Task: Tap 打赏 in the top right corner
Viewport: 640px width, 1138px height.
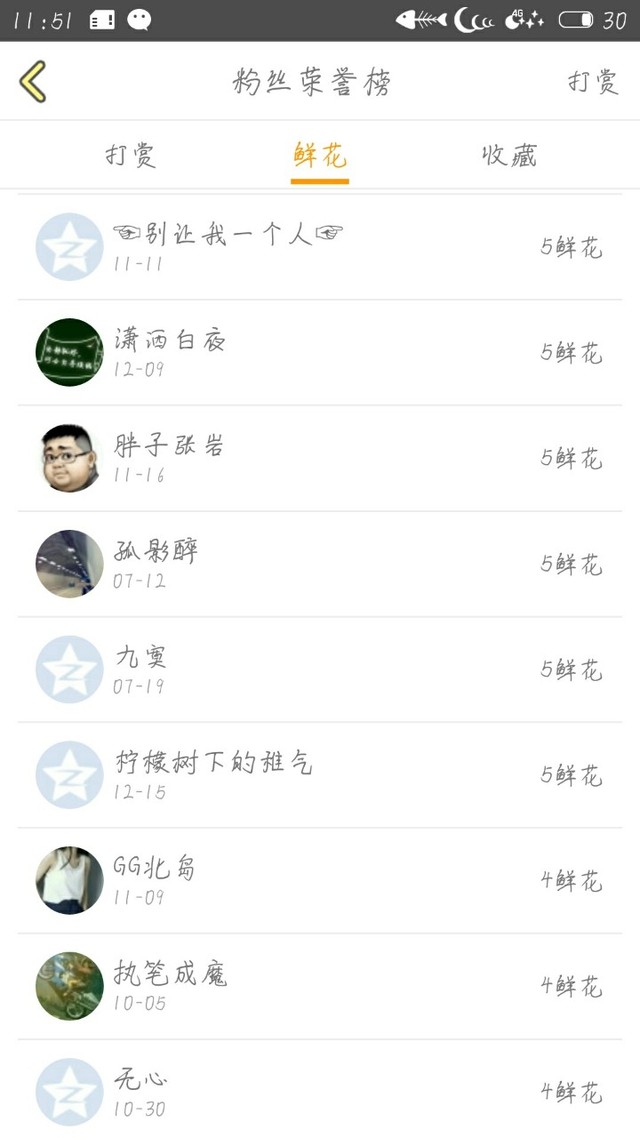Action: [x=593, y=82]
